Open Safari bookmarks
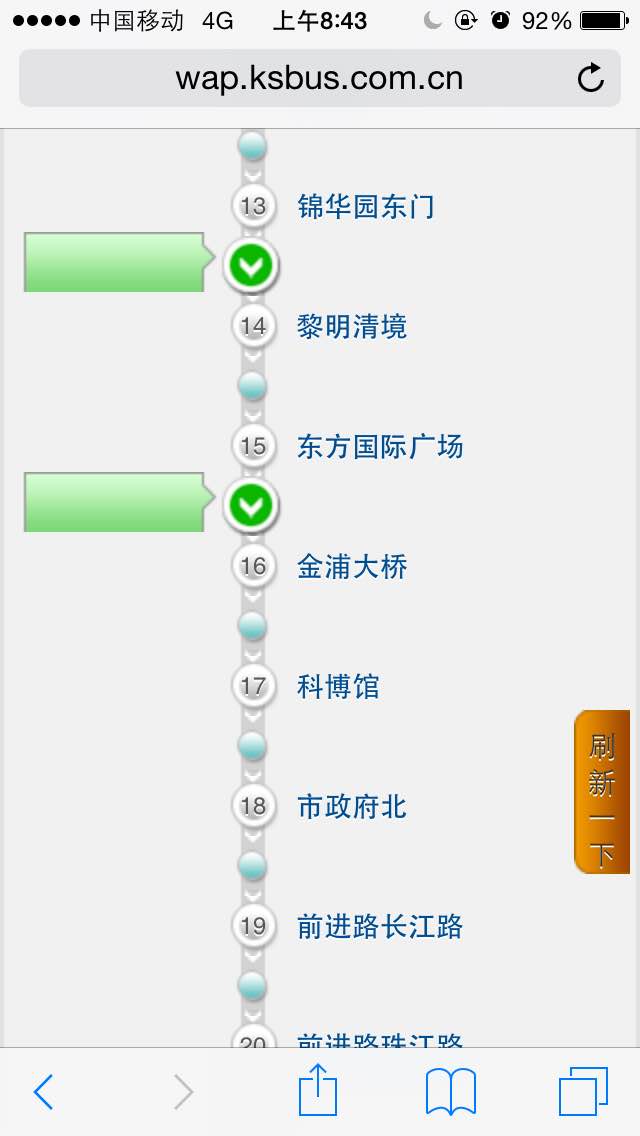Viewport: 640px width, 1136px height. click(451, 1091)
